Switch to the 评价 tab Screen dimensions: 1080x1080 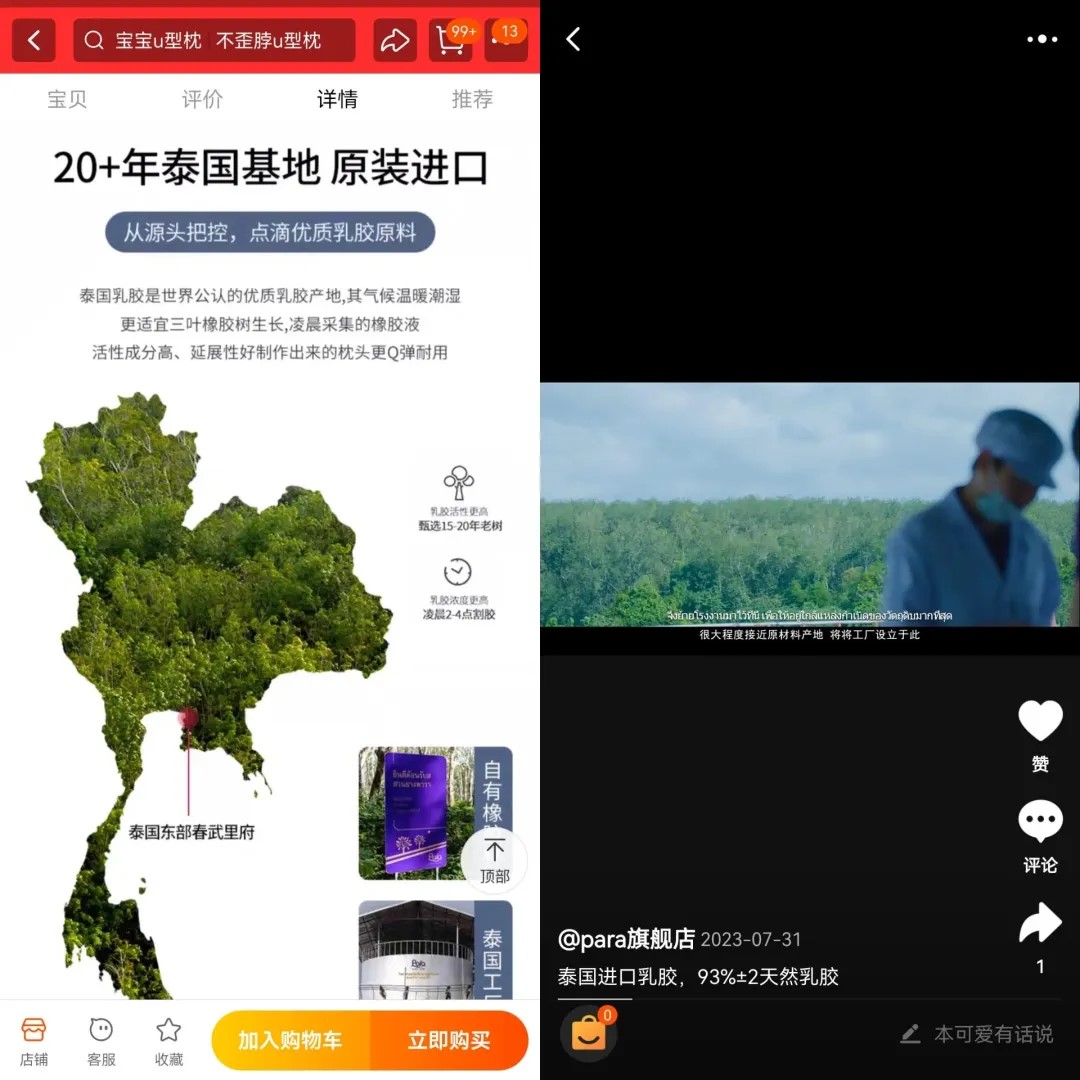coord(202,99)
